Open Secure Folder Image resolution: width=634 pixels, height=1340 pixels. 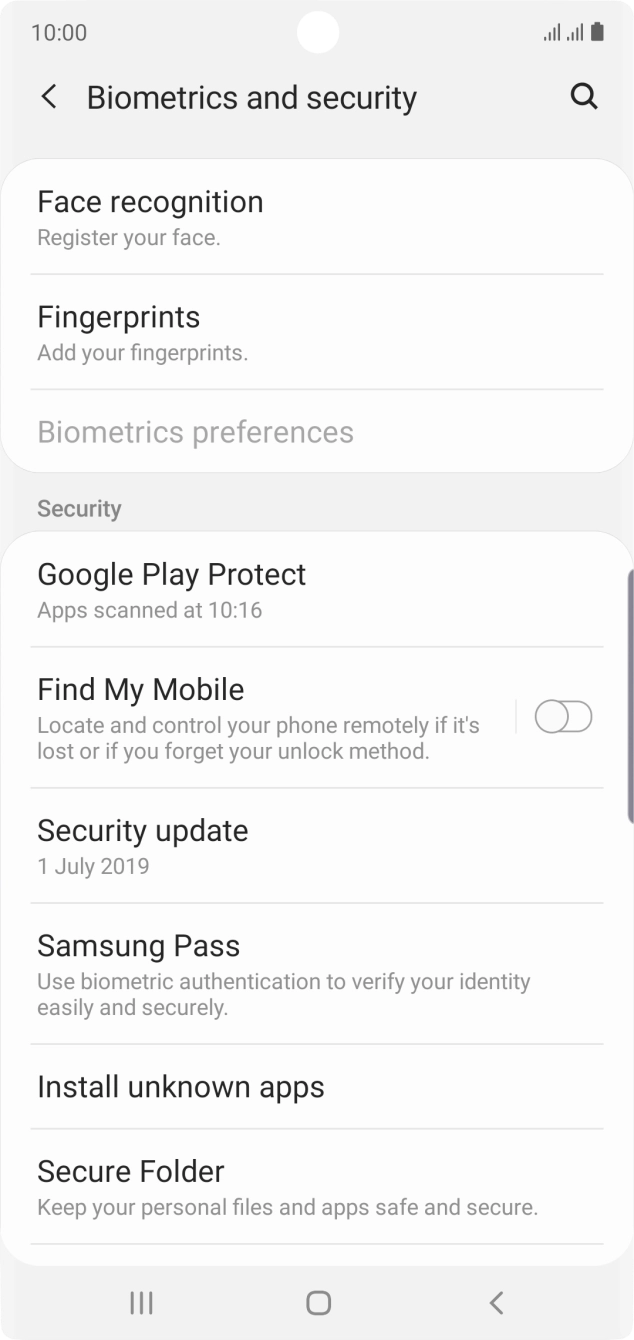[x=317, y=1187]
